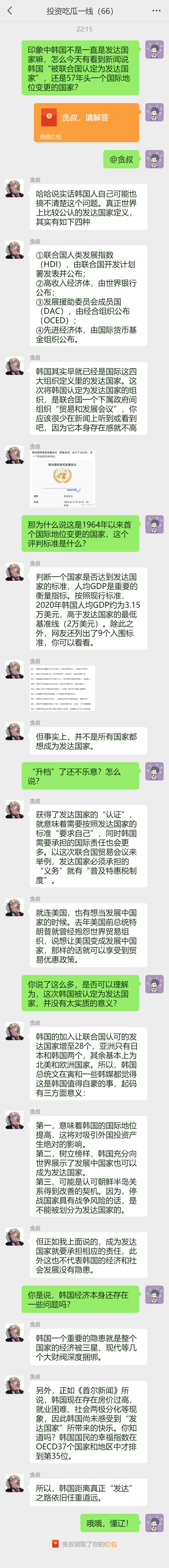Tap own avatar next to '哦哦，懂了！' message
This screenshot has height=1568, width=169.
[x=154, y=1536]
